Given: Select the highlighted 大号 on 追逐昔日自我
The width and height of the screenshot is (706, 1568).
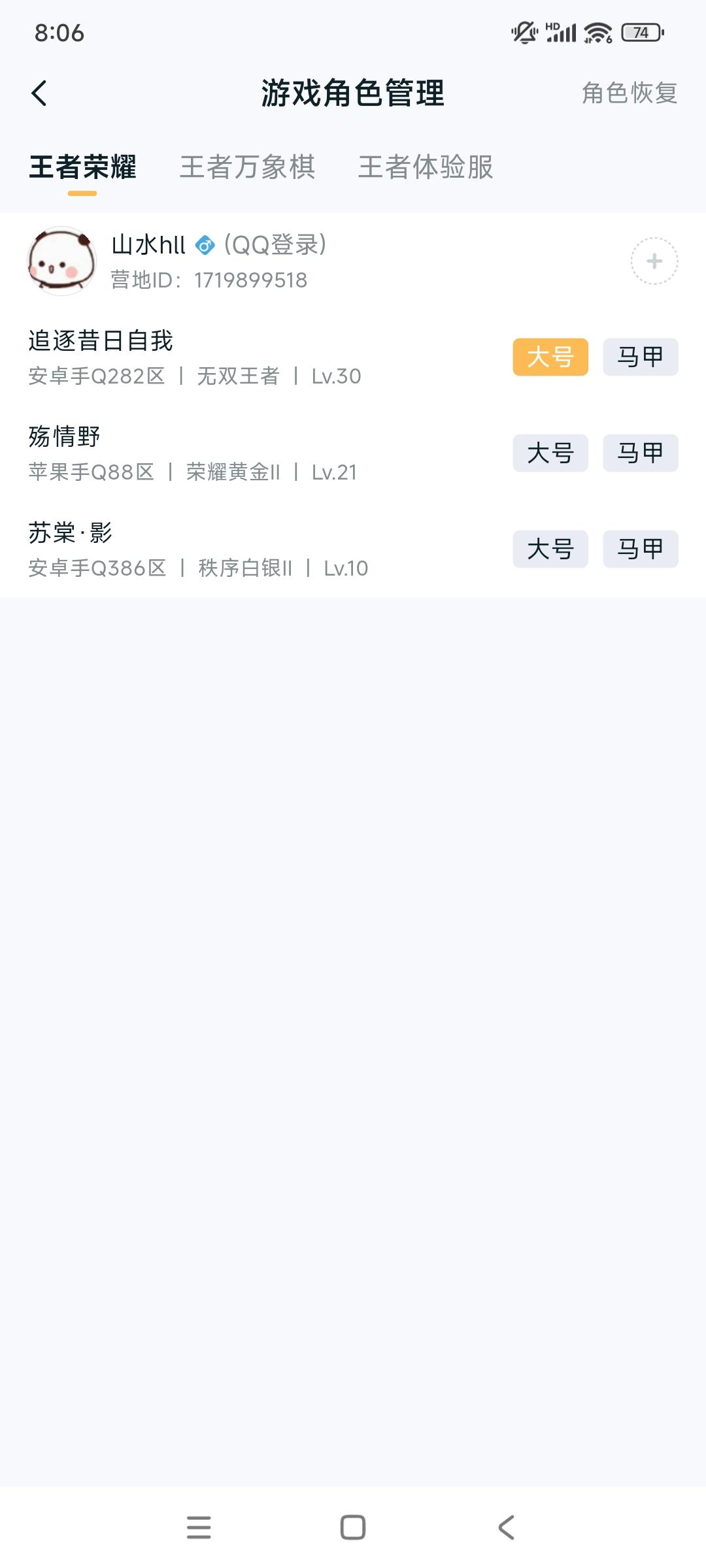Looking at the screenshot, I should pos(550,355).
